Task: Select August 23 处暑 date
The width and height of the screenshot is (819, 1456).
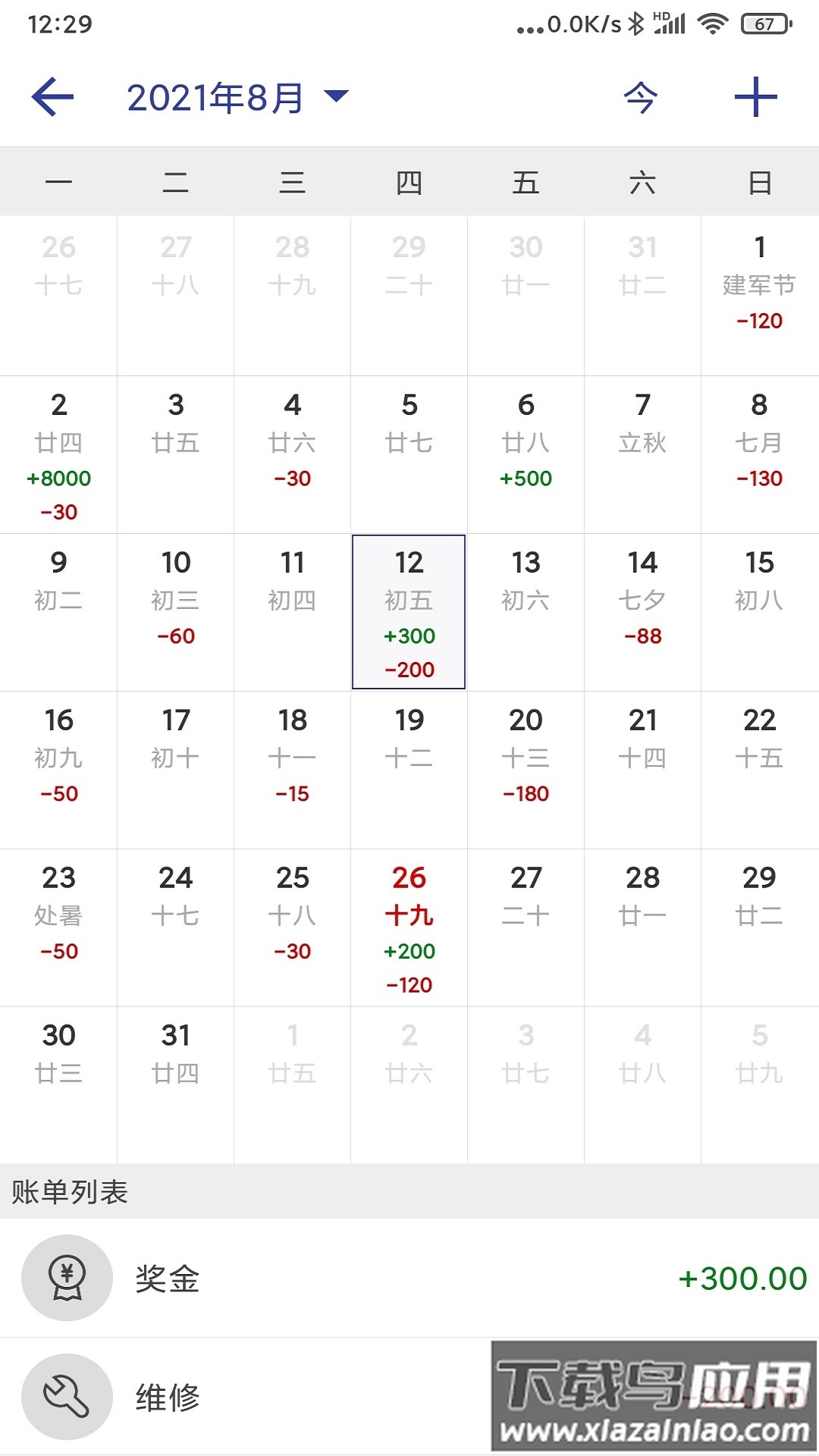Action: [59, 914]
